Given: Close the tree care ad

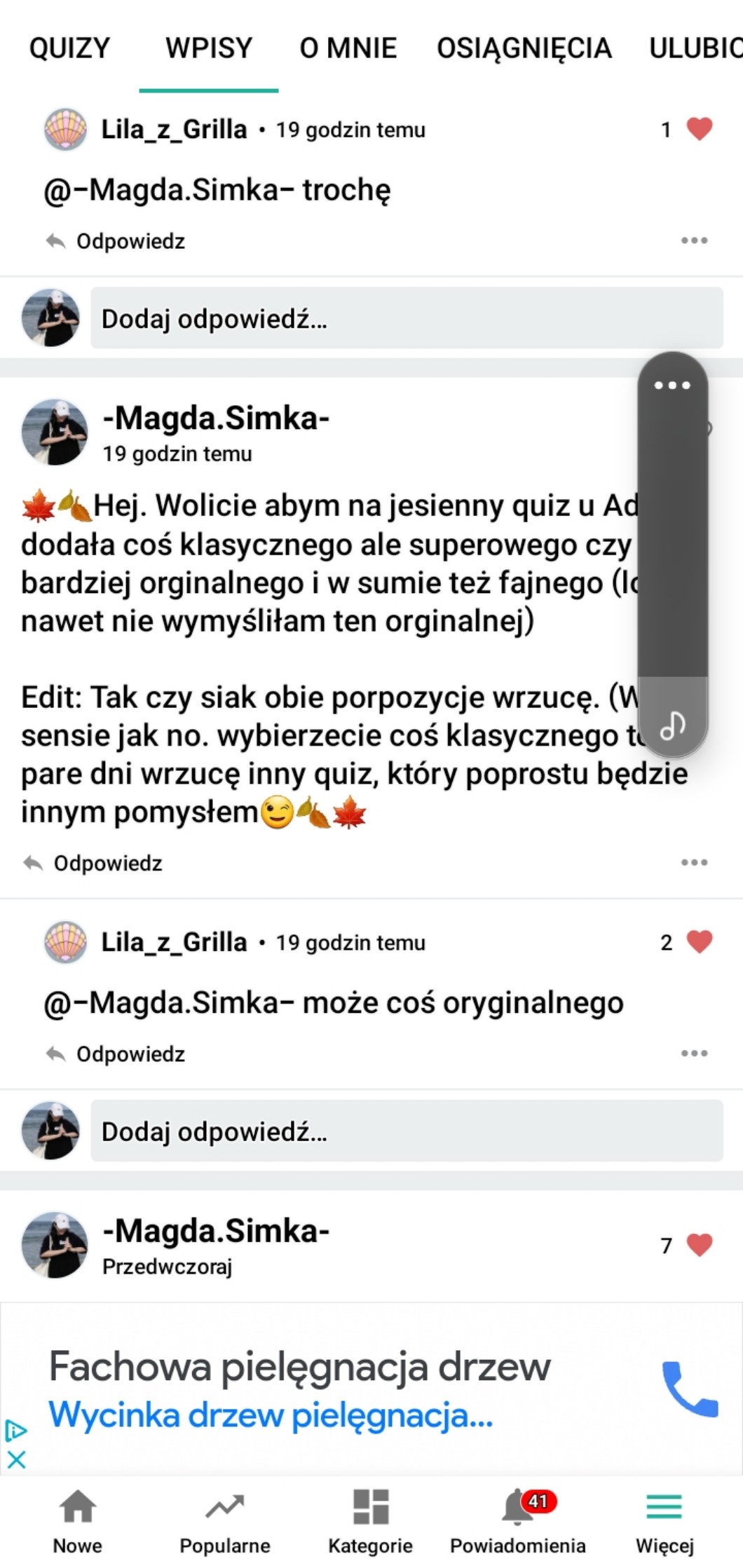Looking at the screenshot, I should (16, 1459).
